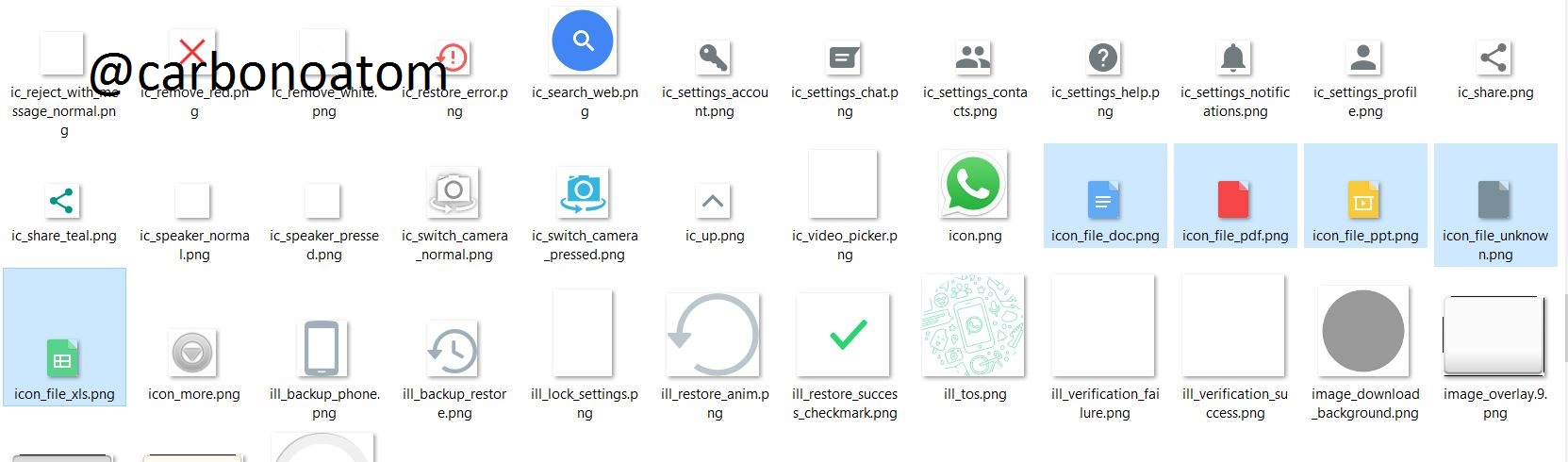Click the image_download_background.png file
The width and height of the screenshot is (1568, 462).
point(1364,332)
